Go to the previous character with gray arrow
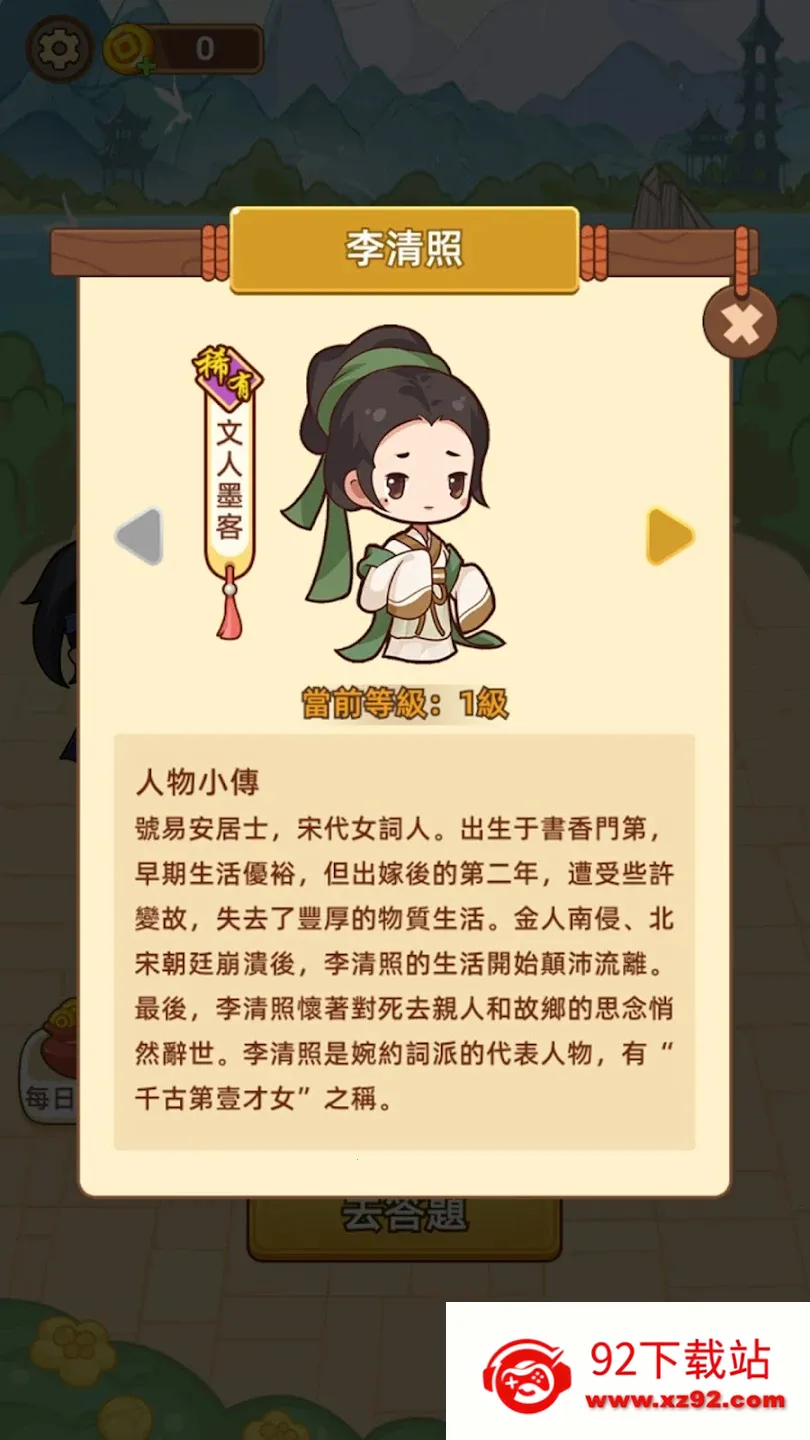This screenshot has height=1440, width=810. (140, 536)
